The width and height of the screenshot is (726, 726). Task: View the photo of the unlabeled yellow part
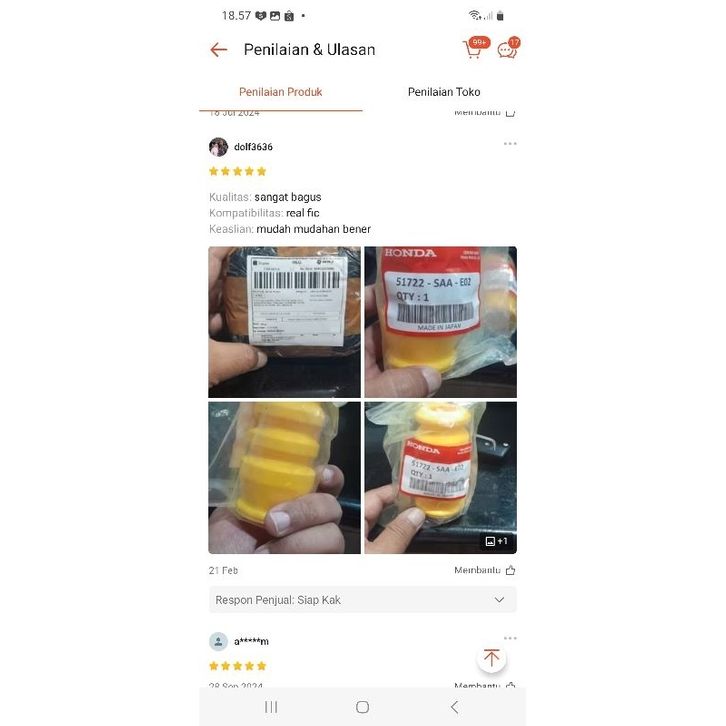pyautogui.click(x=284, y=477)
